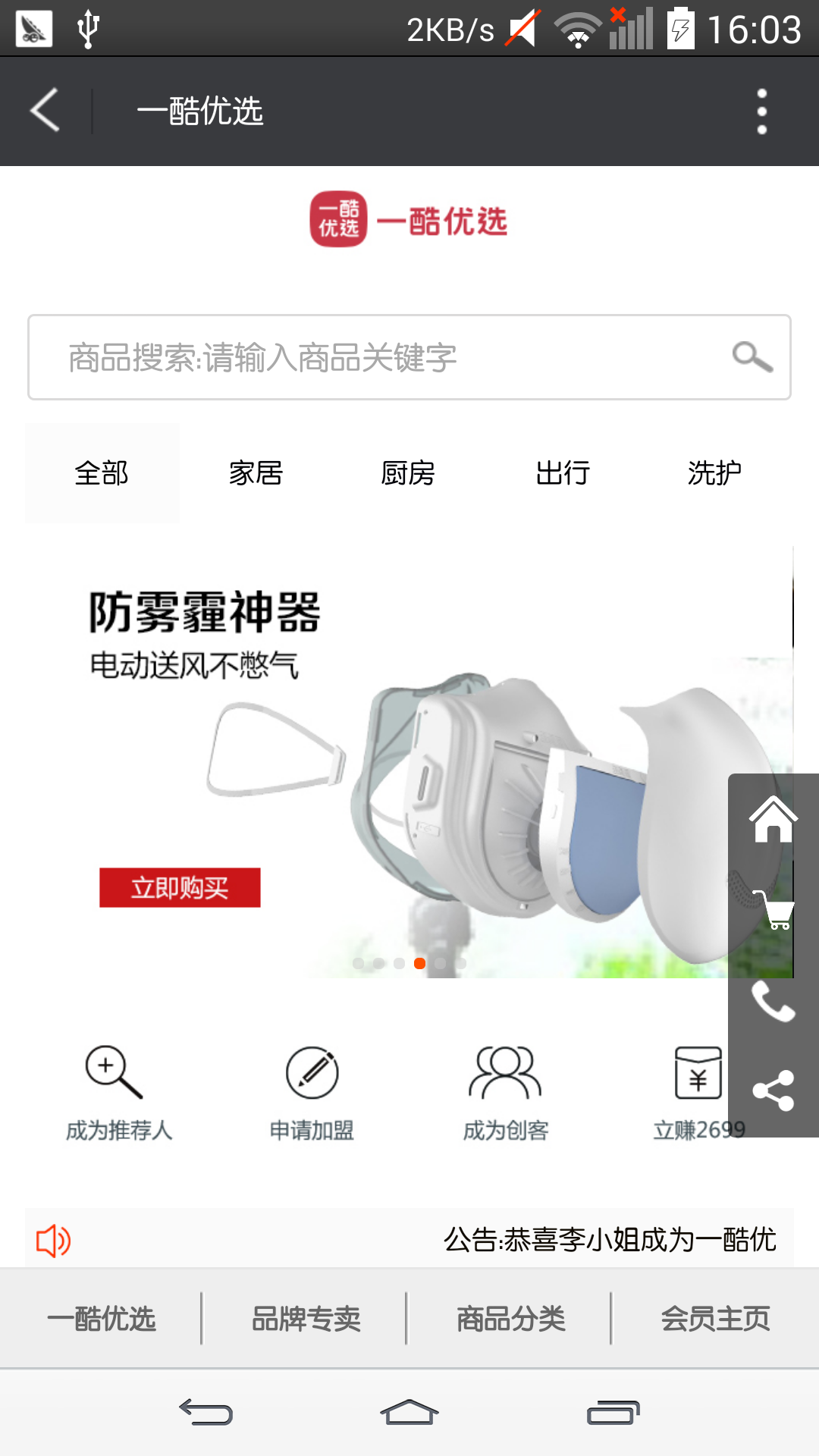Tap the floating phone call icon
This screenshot has width=819, height=1456.
click(x=773, y=1001)
